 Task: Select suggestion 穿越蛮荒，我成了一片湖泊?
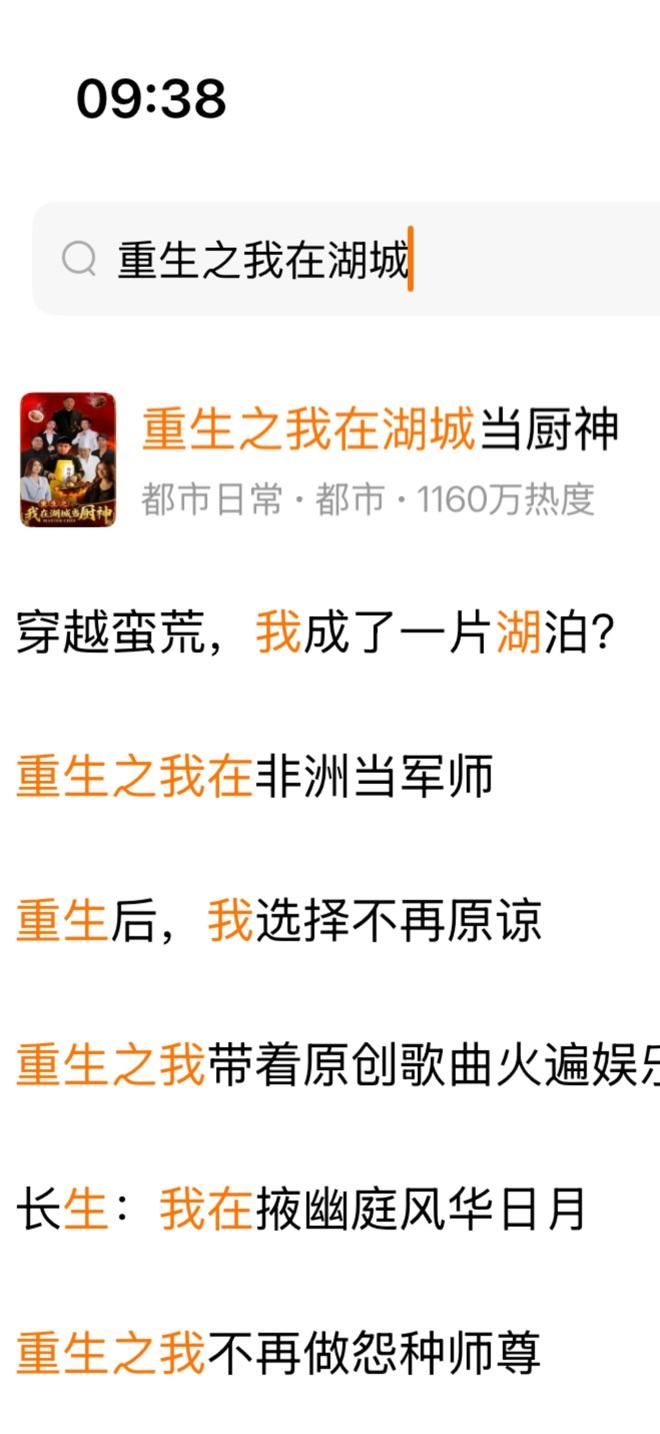pos(314,634)
